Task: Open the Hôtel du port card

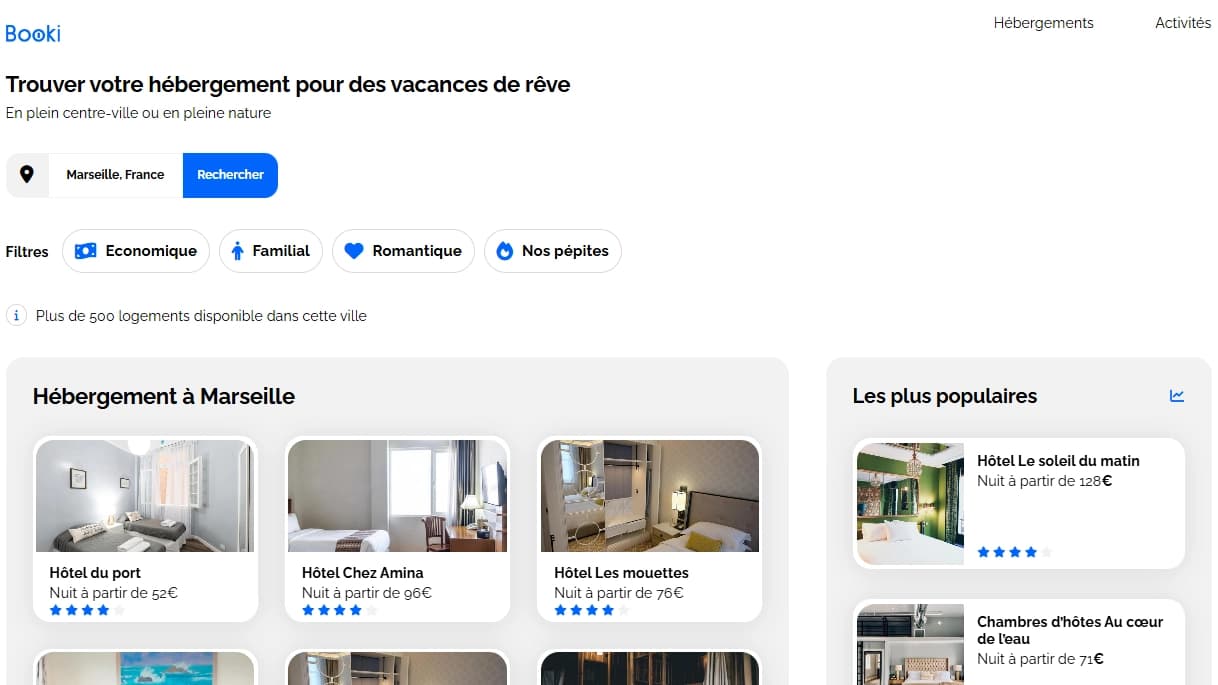Action: pyautogui.click(x=145, y=528)
